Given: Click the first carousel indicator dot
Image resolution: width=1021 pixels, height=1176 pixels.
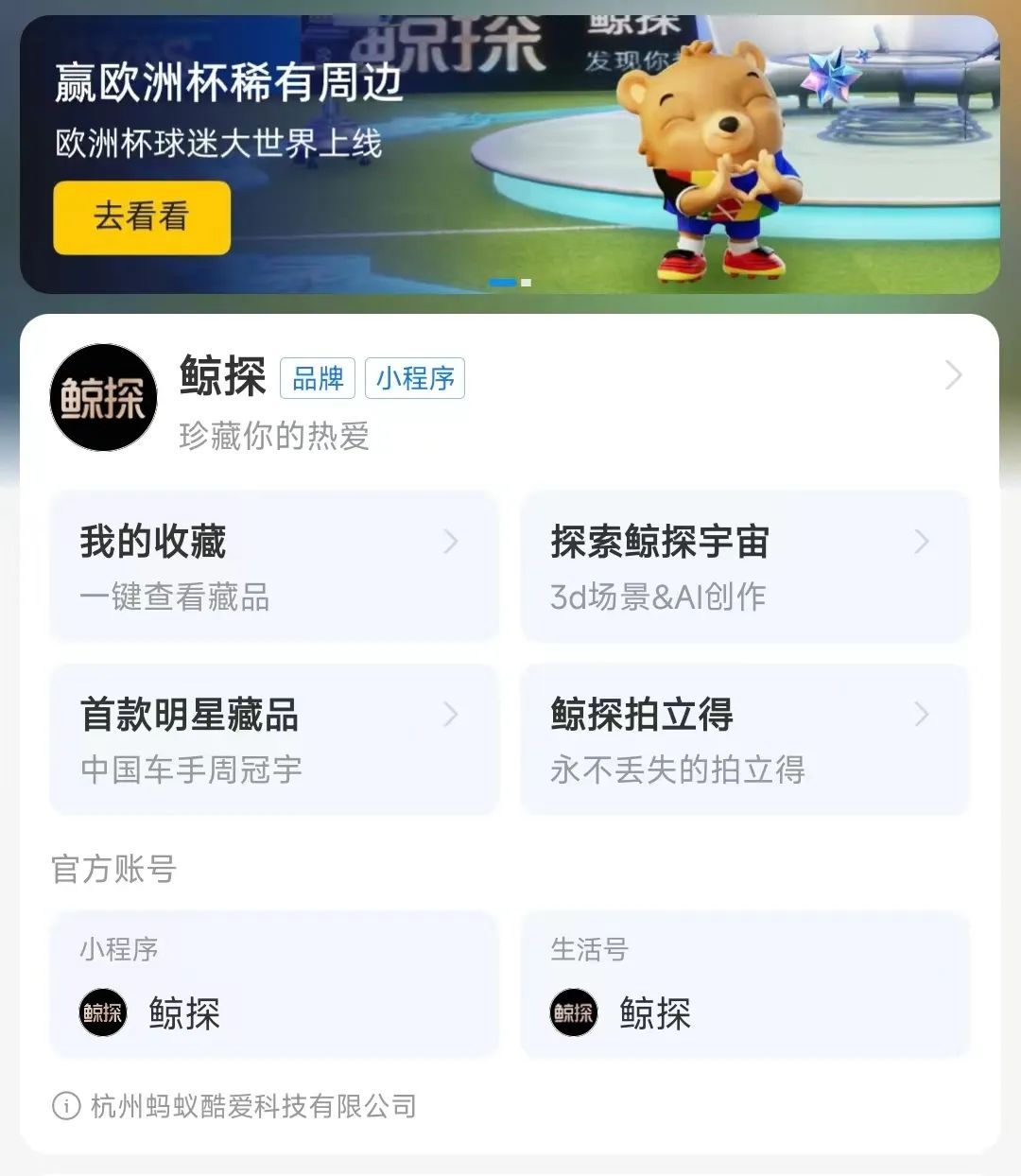Looking at the screenshot, I should pos(502,281).
